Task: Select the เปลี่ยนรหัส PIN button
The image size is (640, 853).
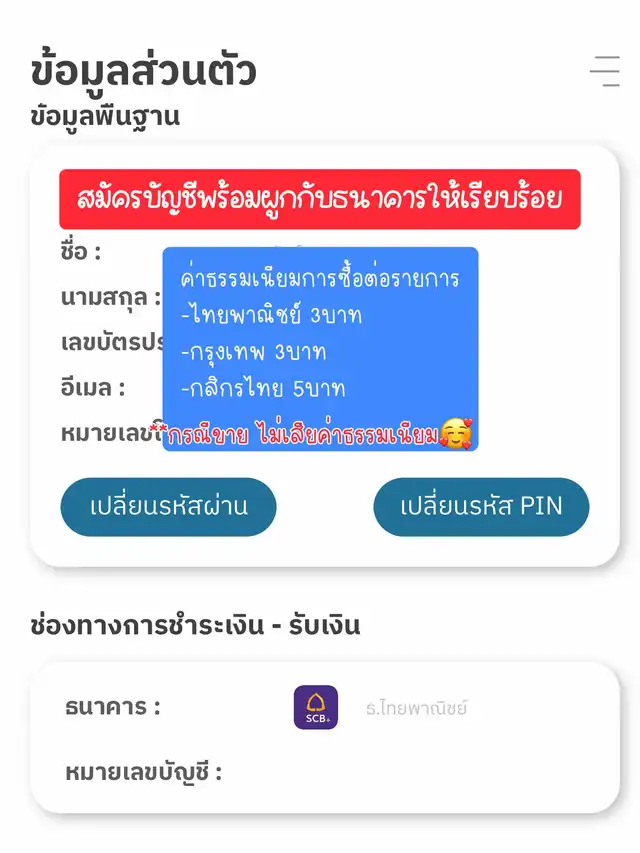Action: coord(481,506)
